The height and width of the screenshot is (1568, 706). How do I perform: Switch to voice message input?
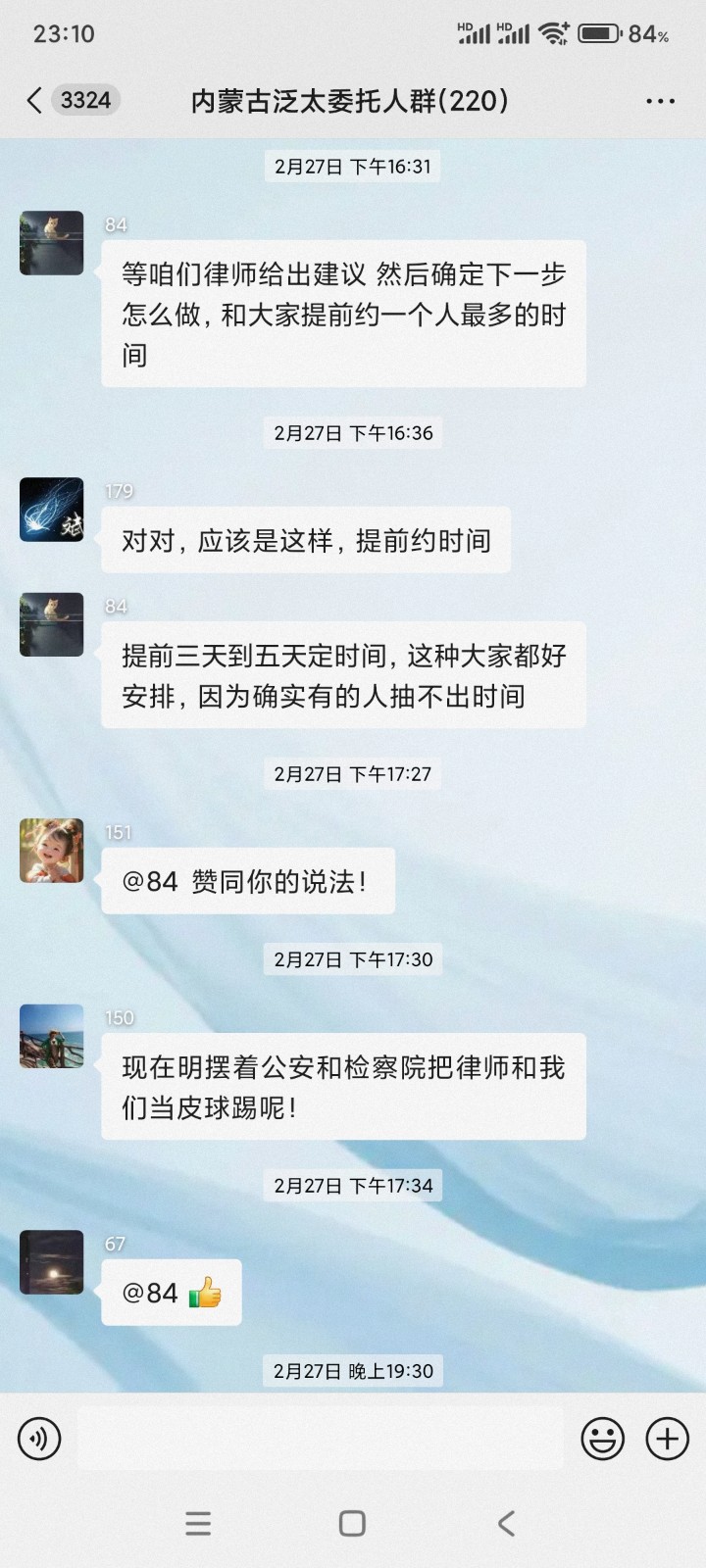(39, 1439)
